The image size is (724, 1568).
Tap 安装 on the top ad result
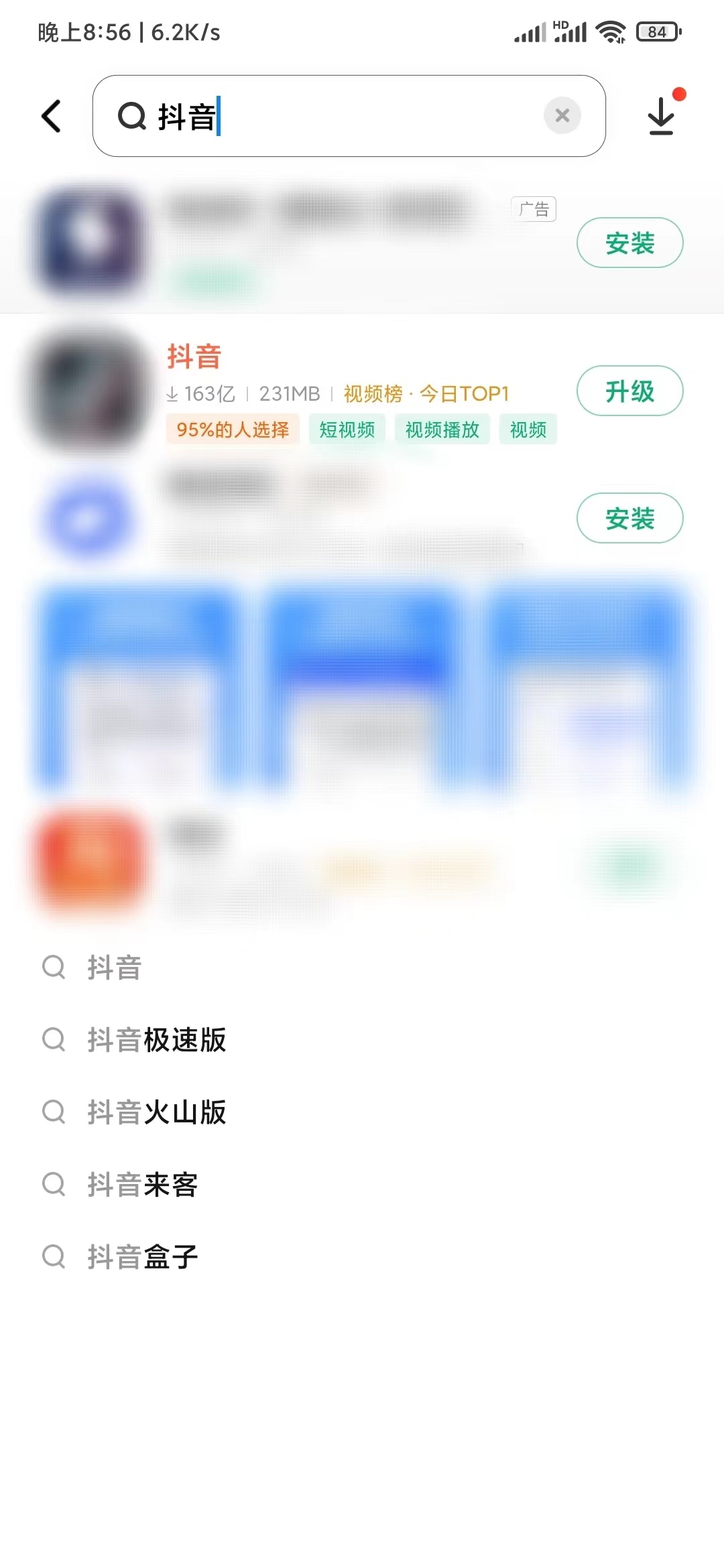629,243
